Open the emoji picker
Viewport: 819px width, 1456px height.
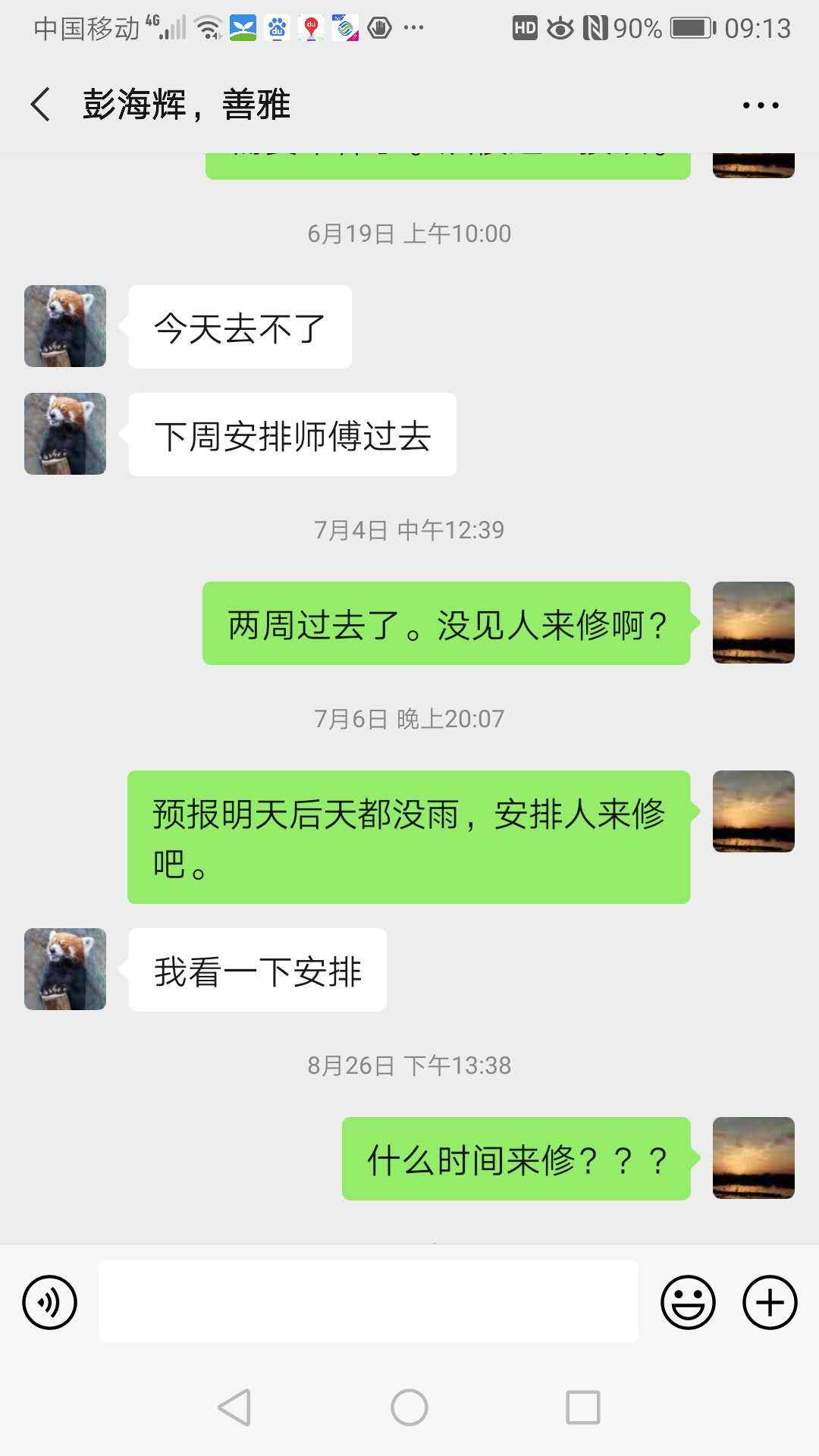coord(688,1303)
